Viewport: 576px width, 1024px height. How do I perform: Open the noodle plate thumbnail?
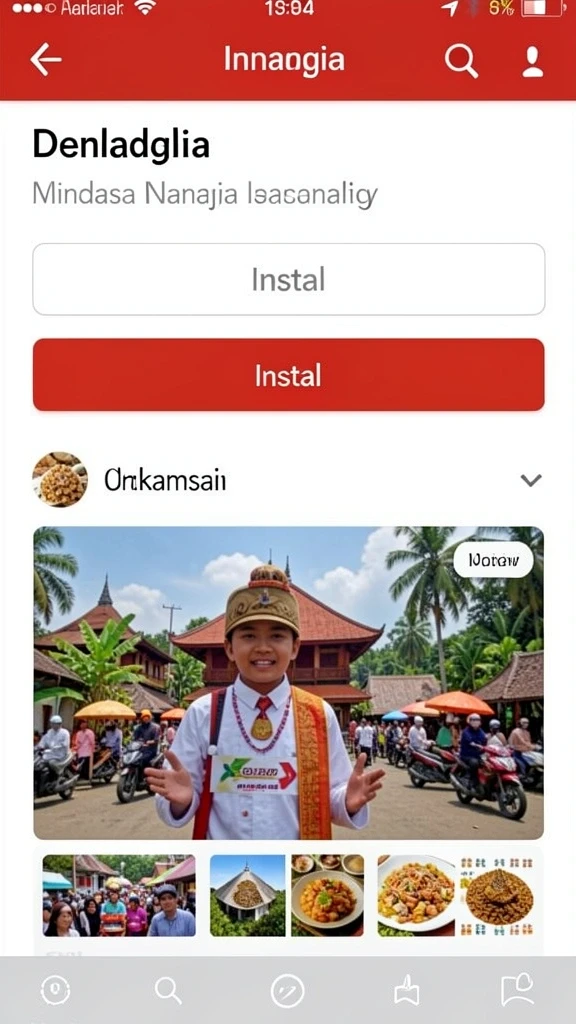point(417,895)
